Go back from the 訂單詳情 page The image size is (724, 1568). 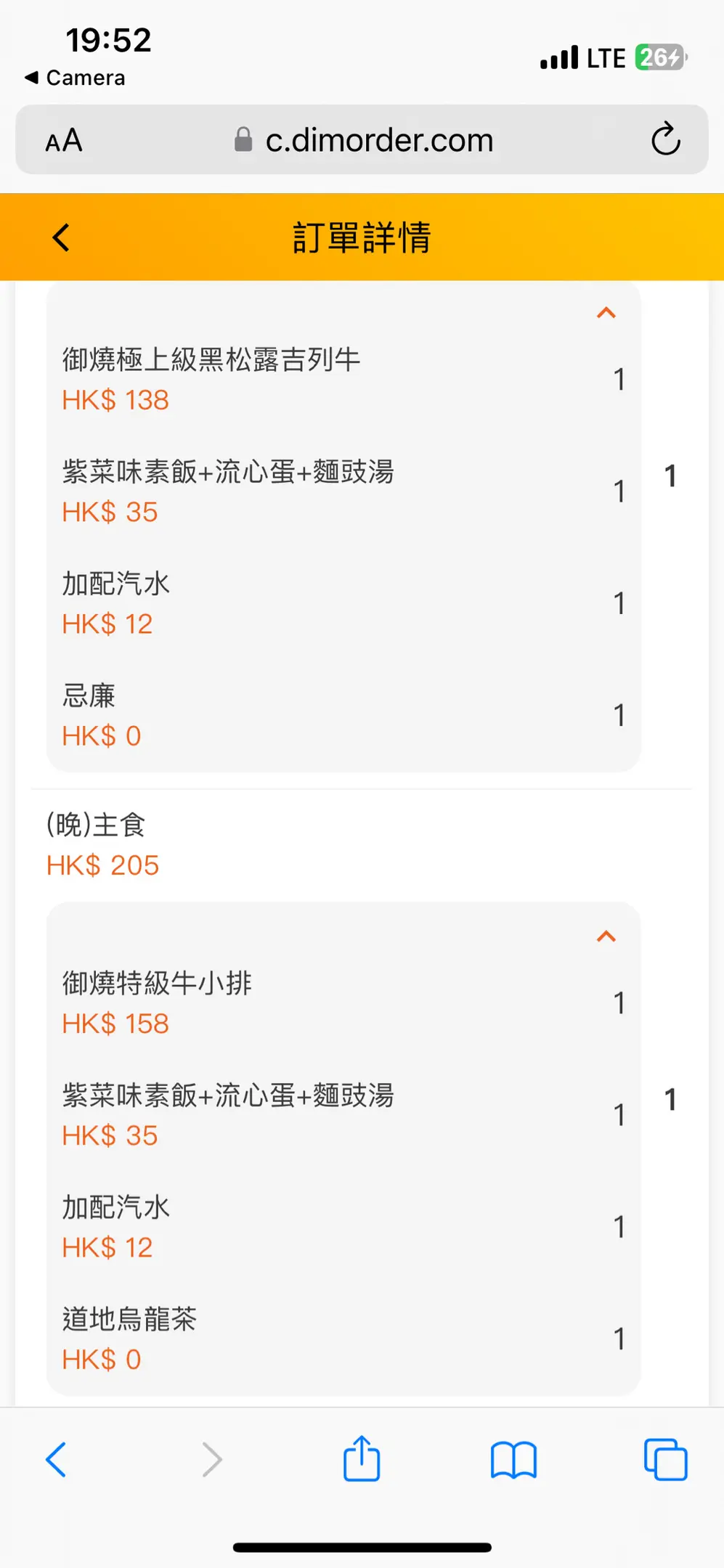[61, 237]
